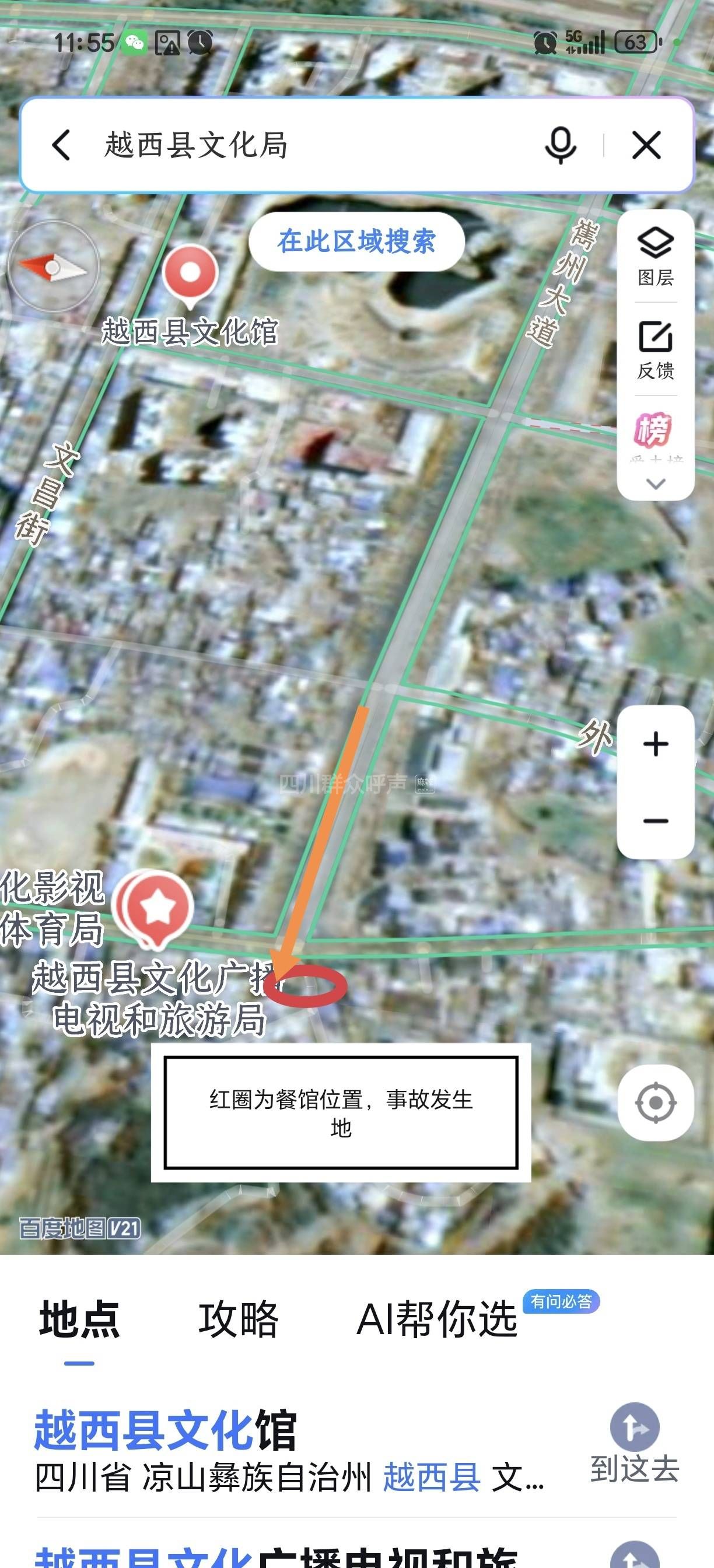Expand the side toolbar with the down chevron
Viewport: 714px width, 1568px height.
656,484
